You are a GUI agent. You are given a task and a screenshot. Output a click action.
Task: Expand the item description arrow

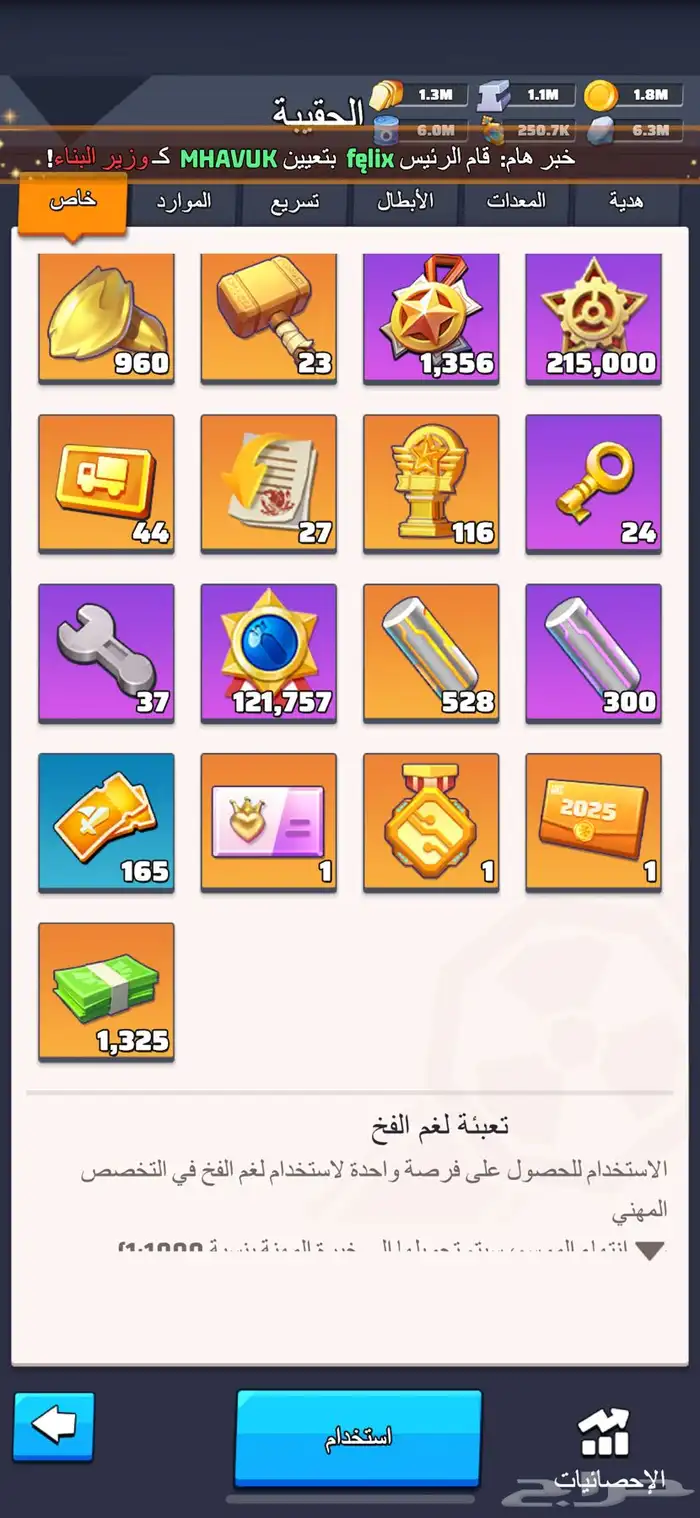click(x=650, y=1251)
